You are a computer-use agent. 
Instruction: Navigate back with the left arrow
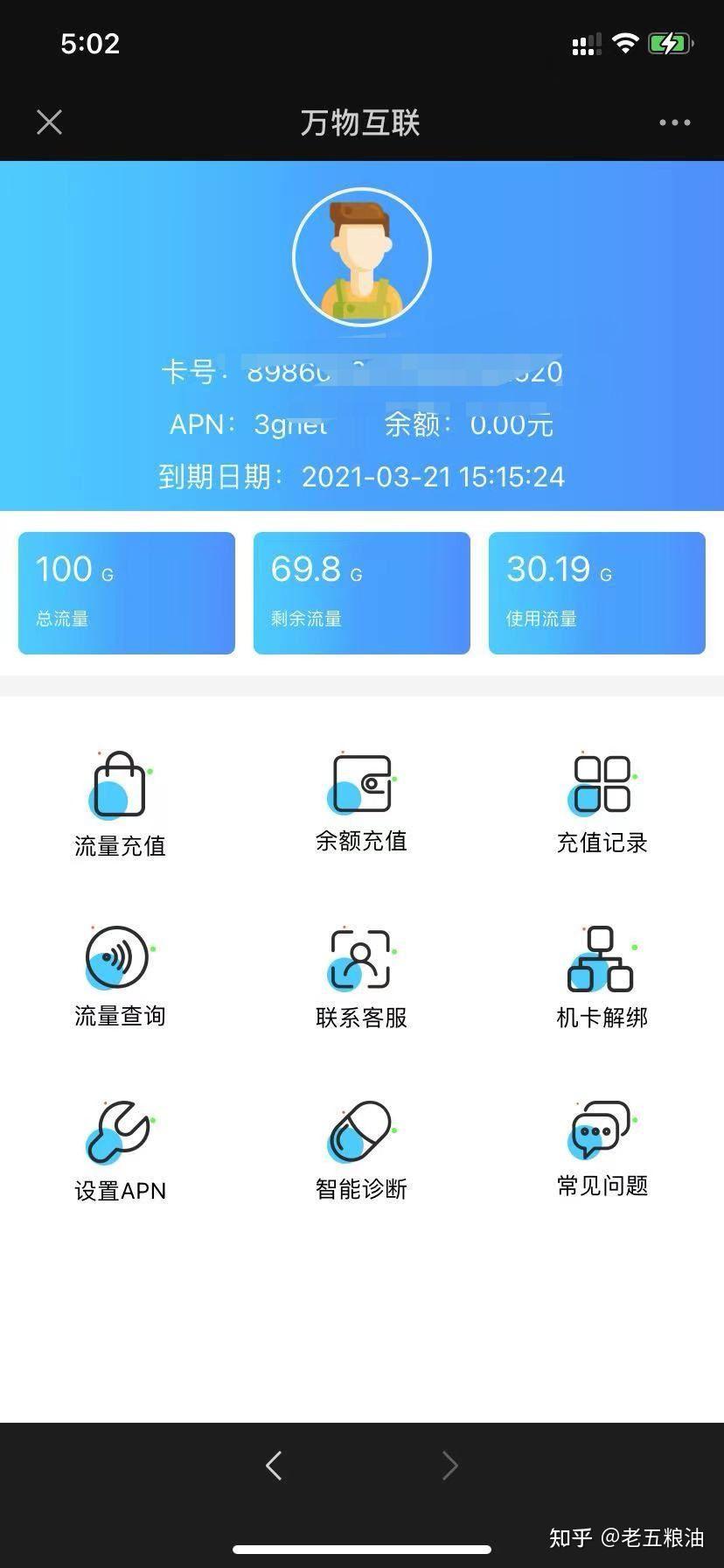(x=274, y=1466)
